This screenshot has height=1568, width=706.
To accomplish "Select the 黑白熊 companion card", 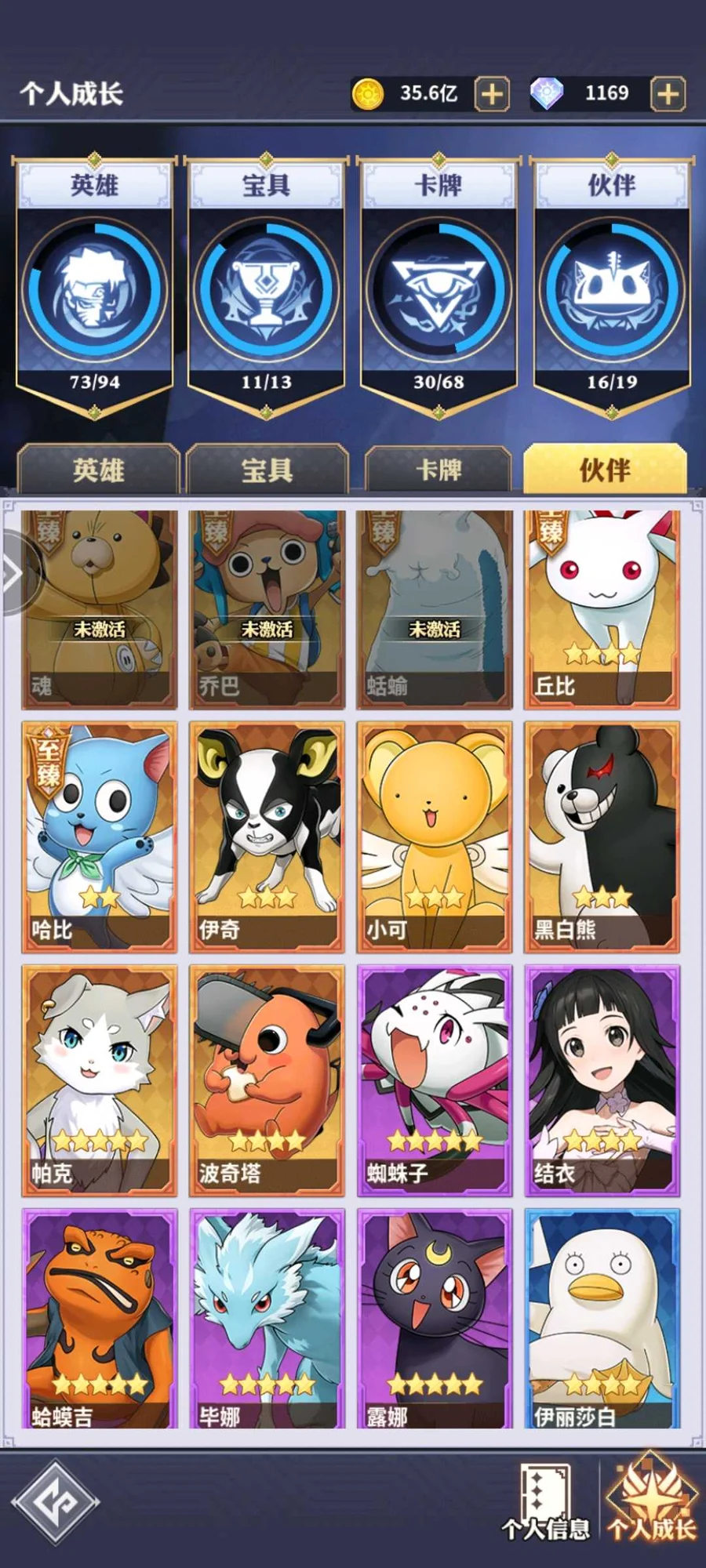I will pos(602,837).
